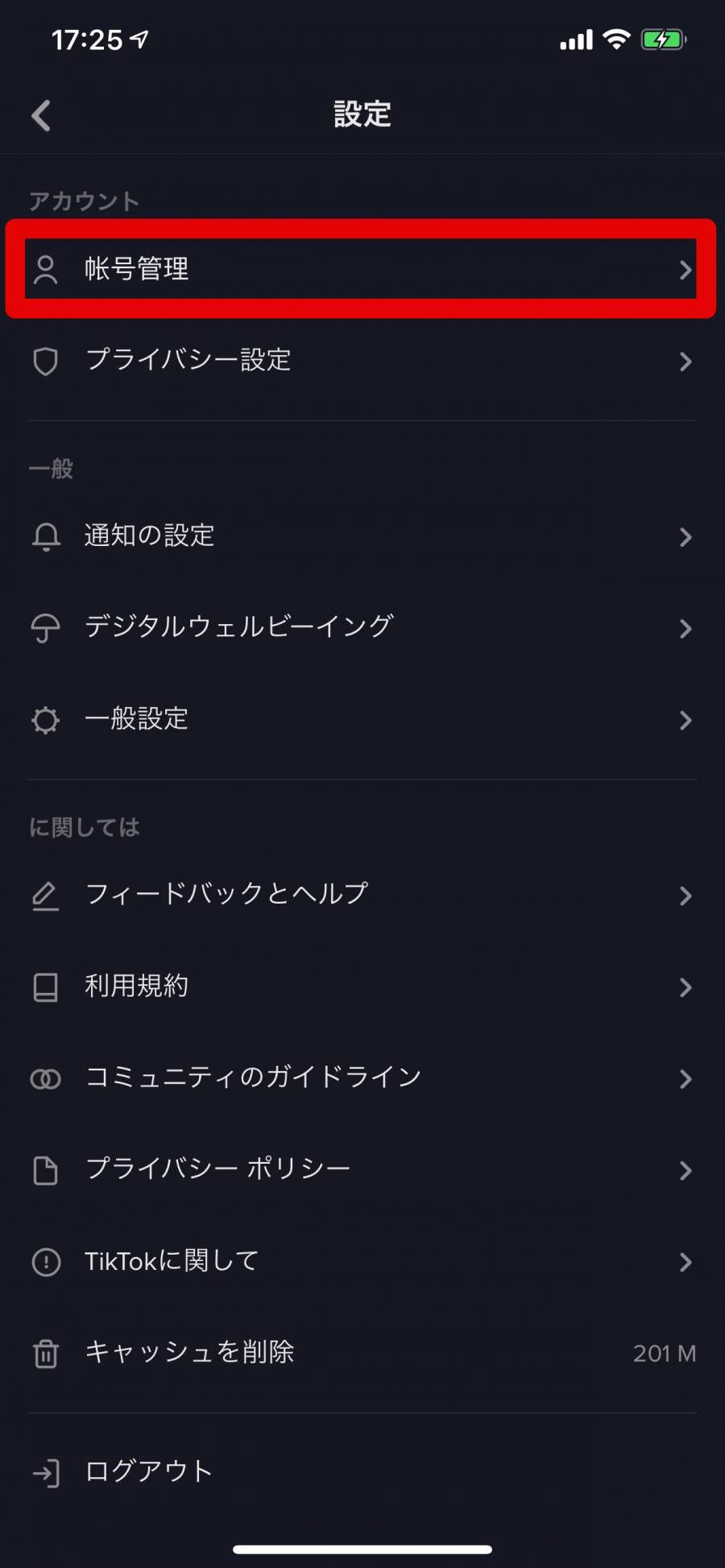725x1568 pixels.
Task: Open プライバシー設定
Action: pyautogui.click(x=362, y=361)
